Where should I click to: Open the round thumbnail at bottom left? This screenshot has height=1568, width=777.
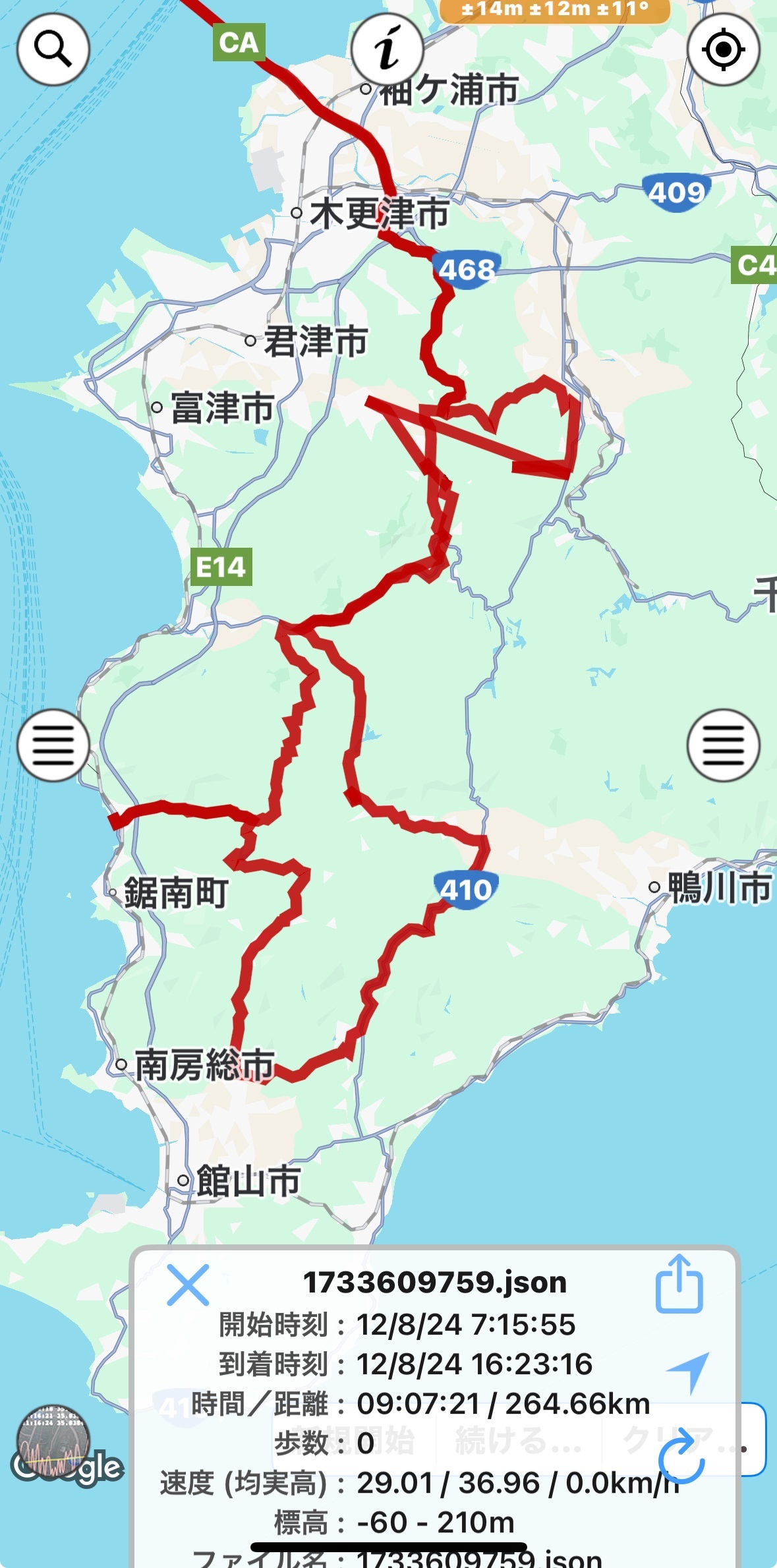tap(53, 1441)
